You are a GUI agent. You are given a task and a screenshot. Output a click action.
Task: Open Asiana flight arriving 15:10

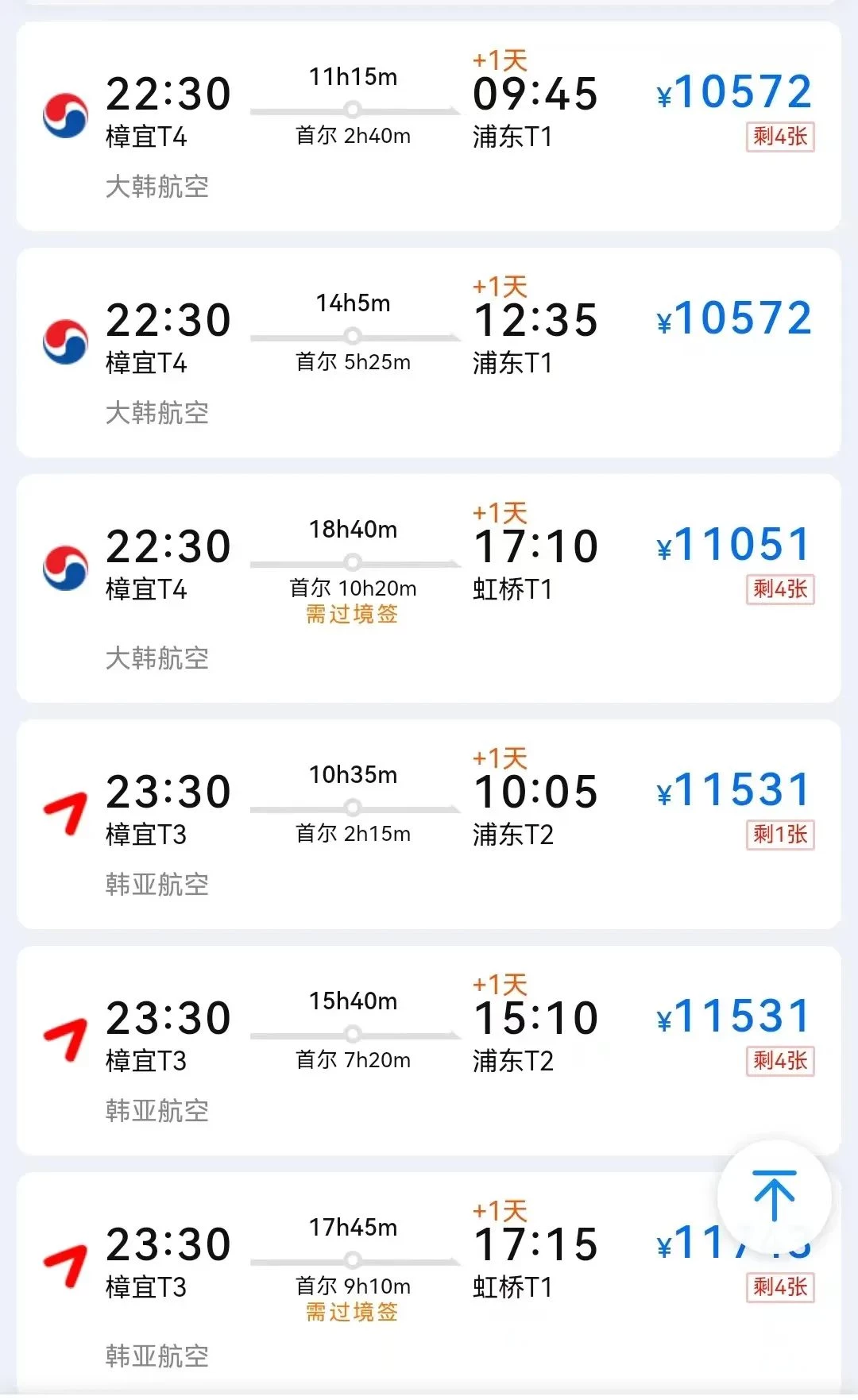[x=428, y=1051]
